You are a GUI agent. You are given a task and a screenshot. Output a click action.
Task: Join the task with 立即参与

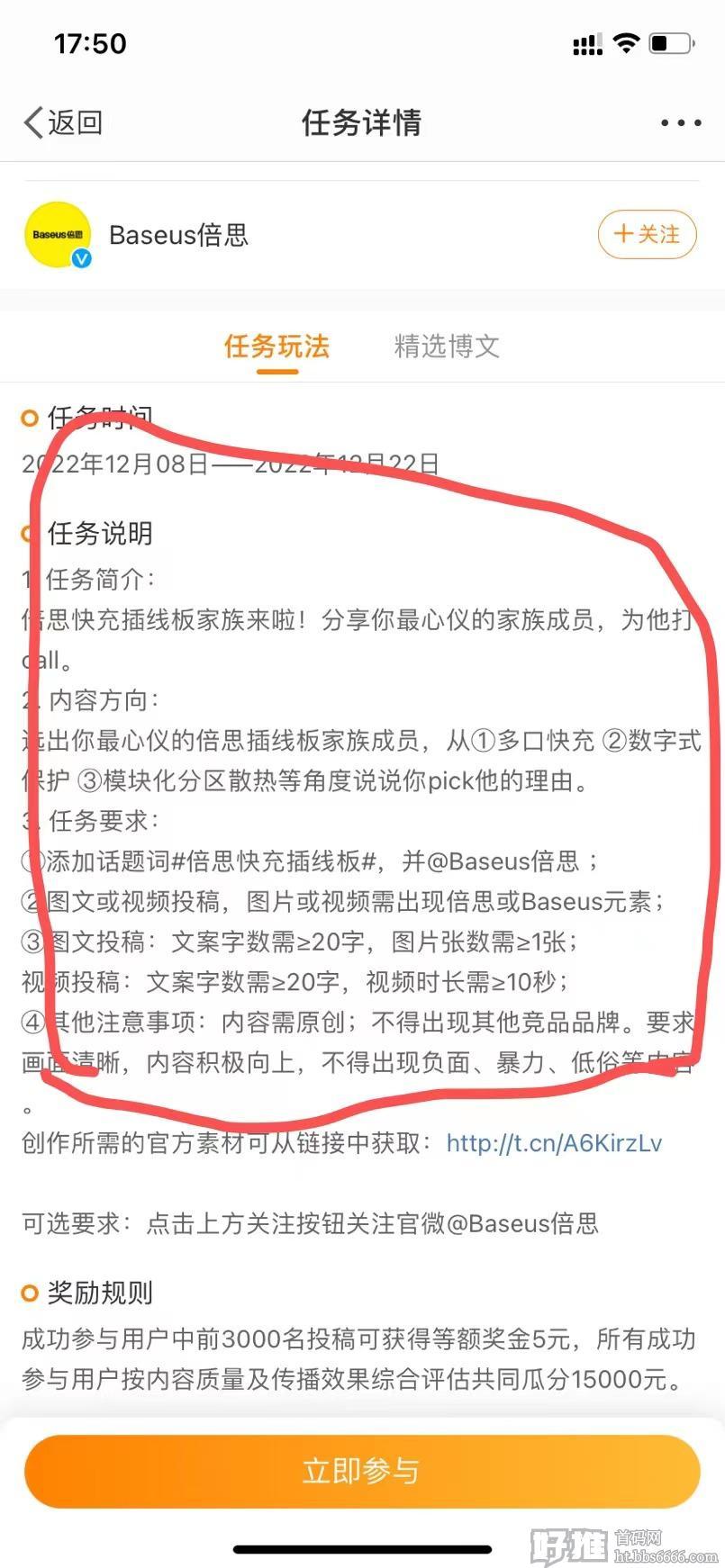point(362,1470)
